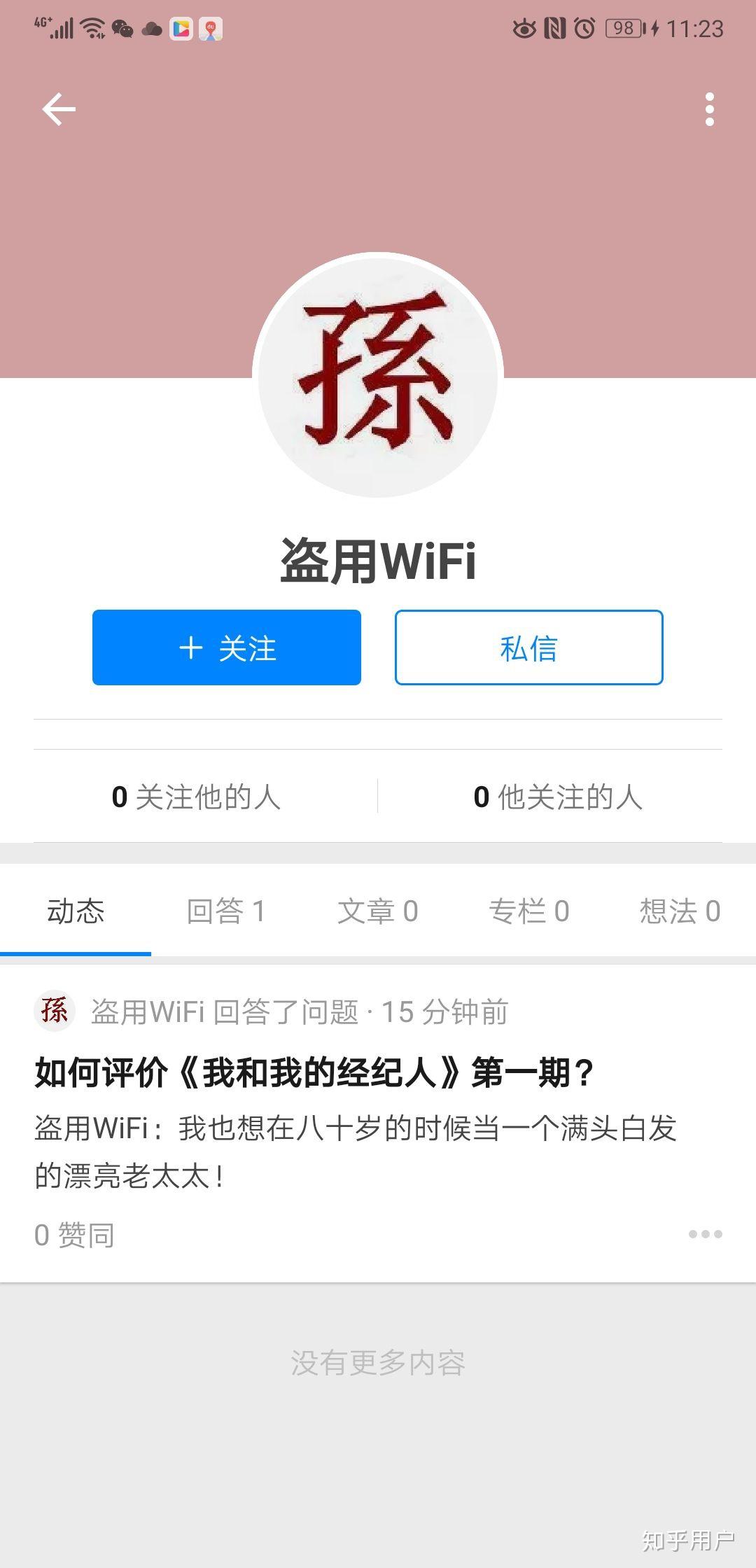
Task: Open the three-dot overflow menu
Action: [x=710, y=109]
